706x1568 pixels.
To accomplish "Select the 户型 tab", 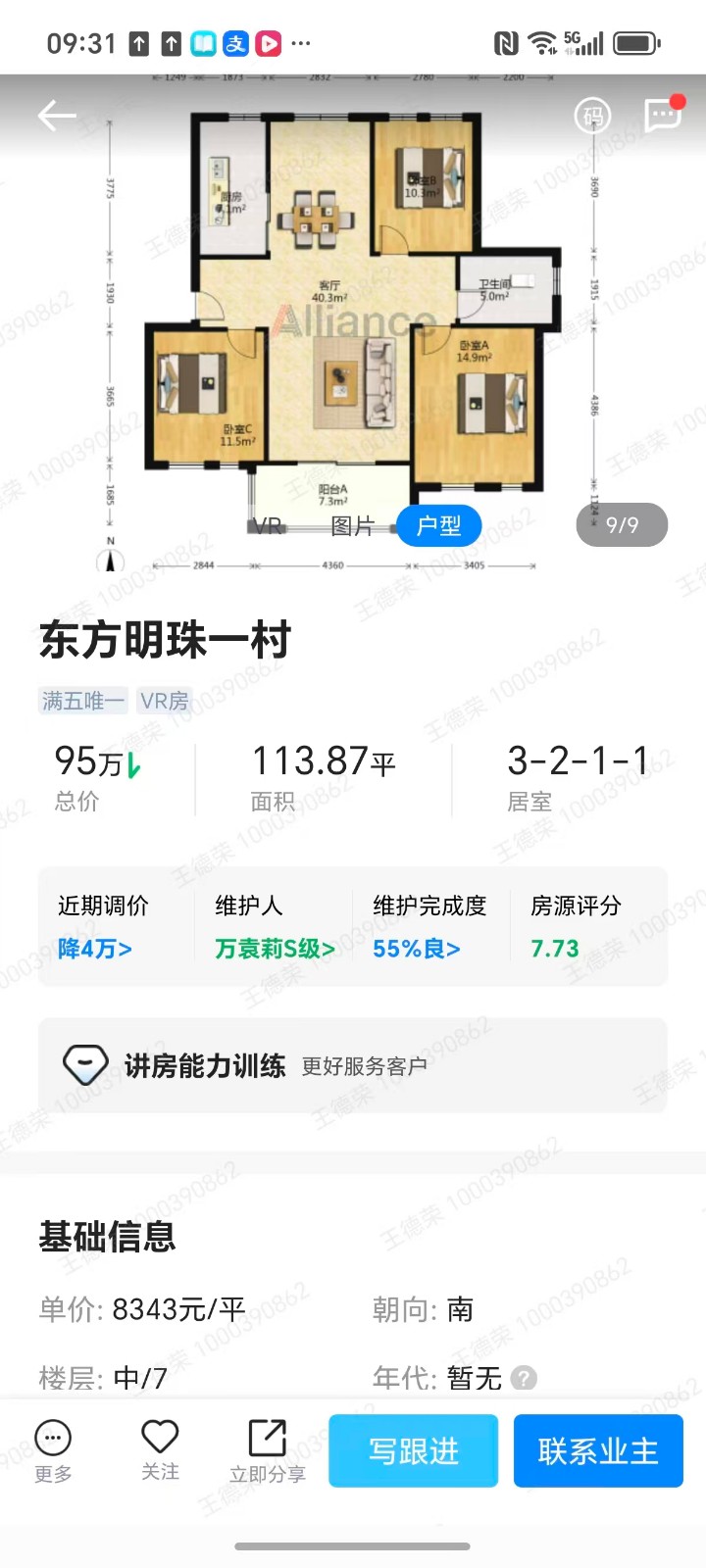I will (x=438, y=526).
